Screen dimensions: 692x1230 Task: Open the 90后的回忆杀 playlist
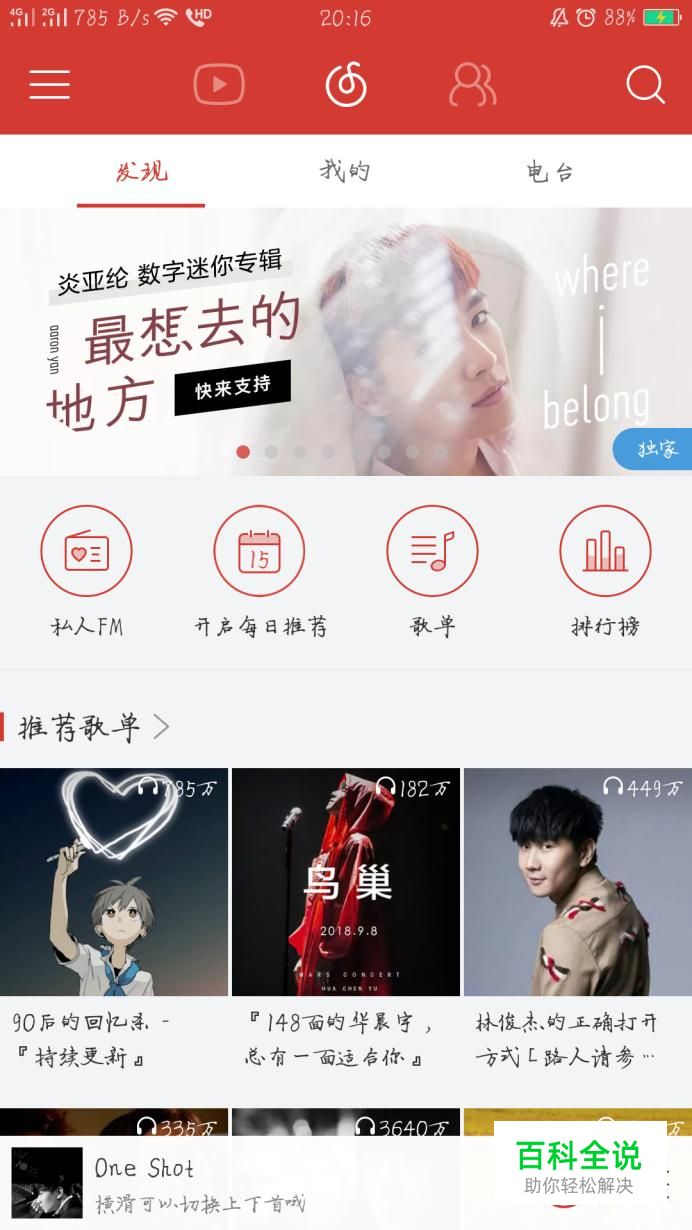(x=114, y=882)
